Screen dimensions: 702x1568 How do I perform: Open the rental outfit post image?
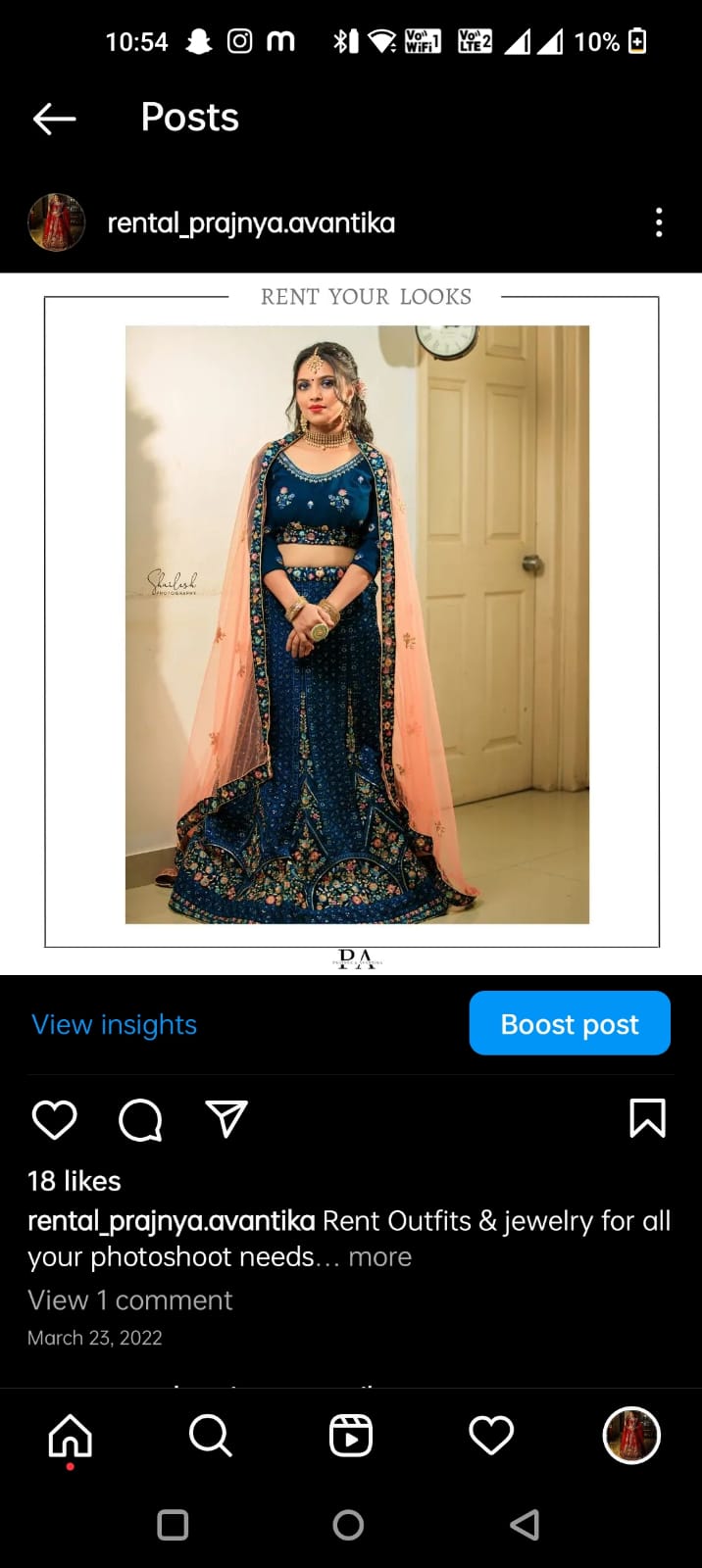357,624
